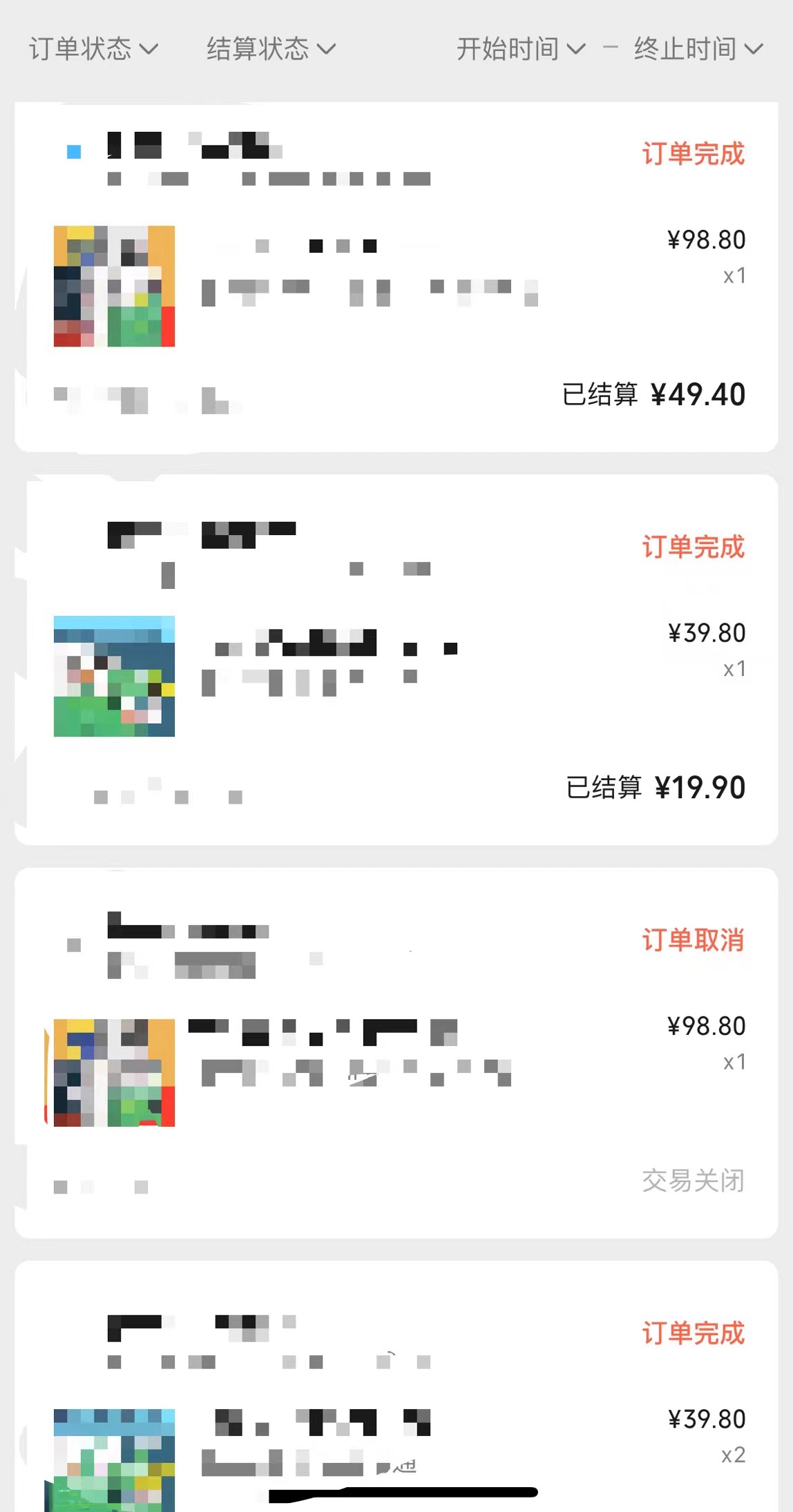Pick a date in 终止时间
793x1512 pixels.
pos(698,49)
